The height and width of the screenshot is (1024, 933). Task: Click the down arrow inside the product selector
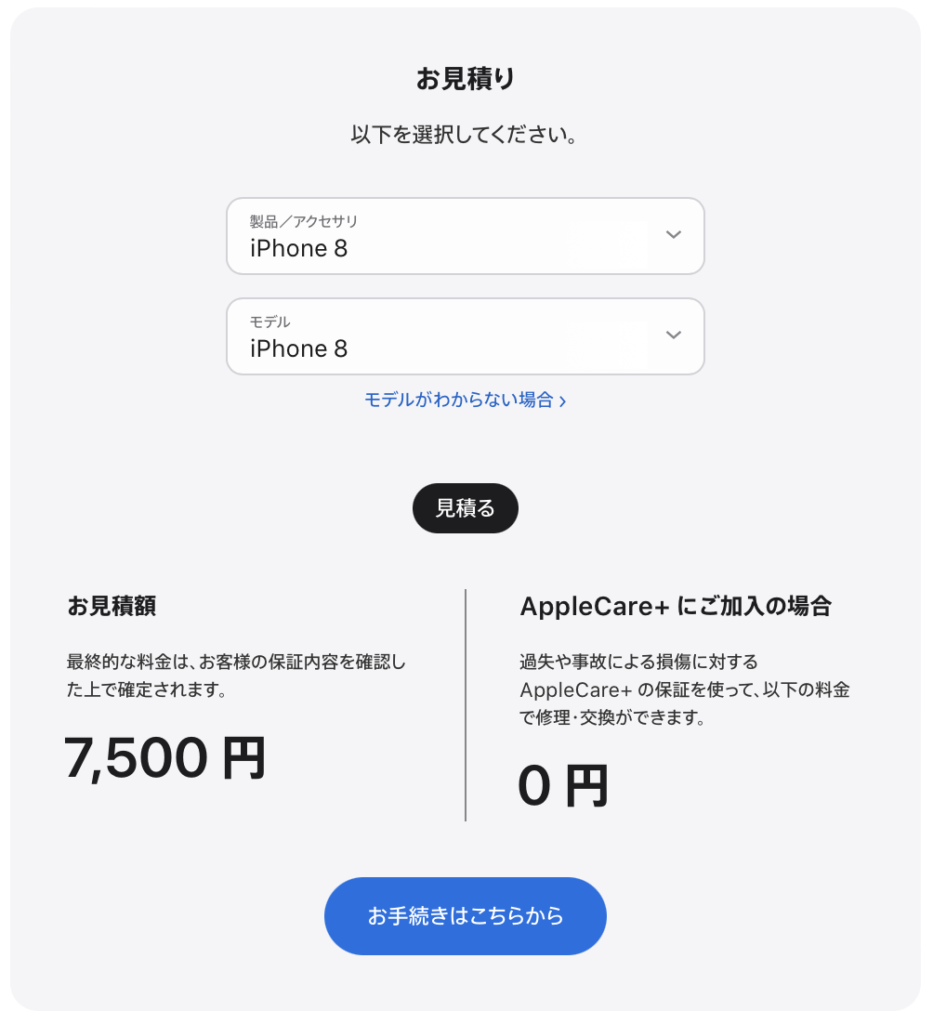click(672, 236)
